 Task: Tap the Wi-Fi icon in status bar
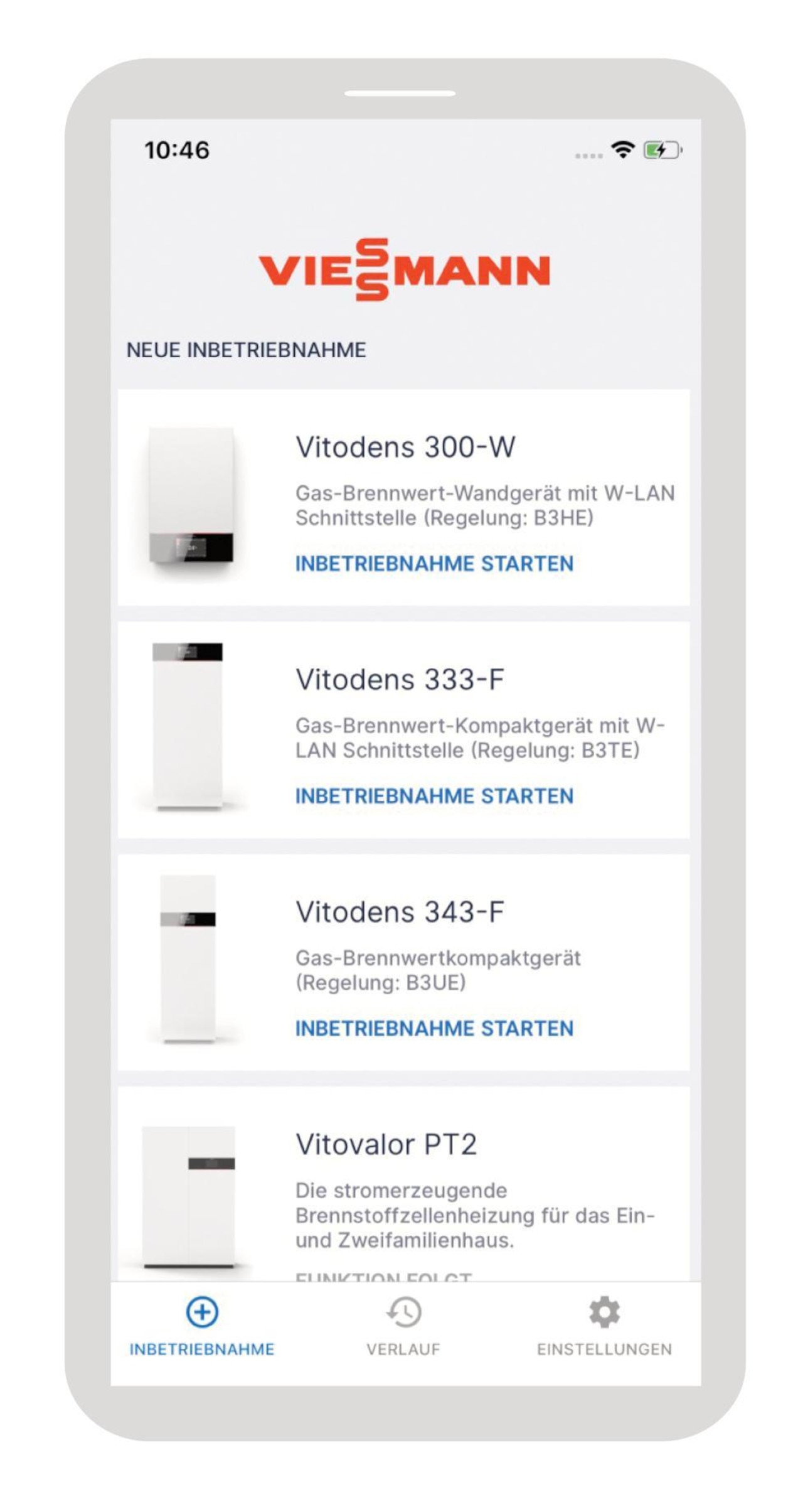coord(622,149)
